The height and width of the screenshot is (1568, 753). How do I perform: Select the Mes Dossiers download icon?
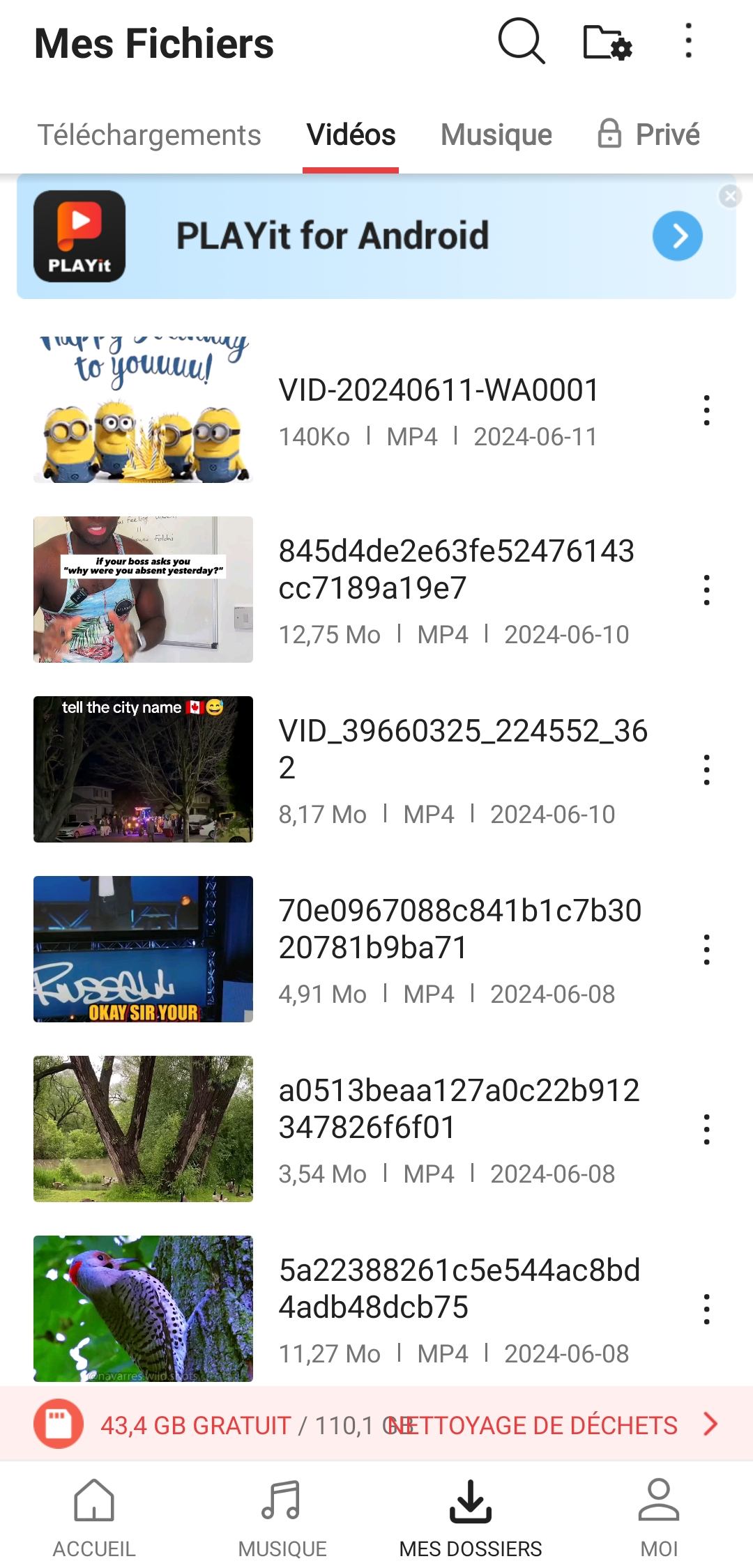[x=471, y=1500]
